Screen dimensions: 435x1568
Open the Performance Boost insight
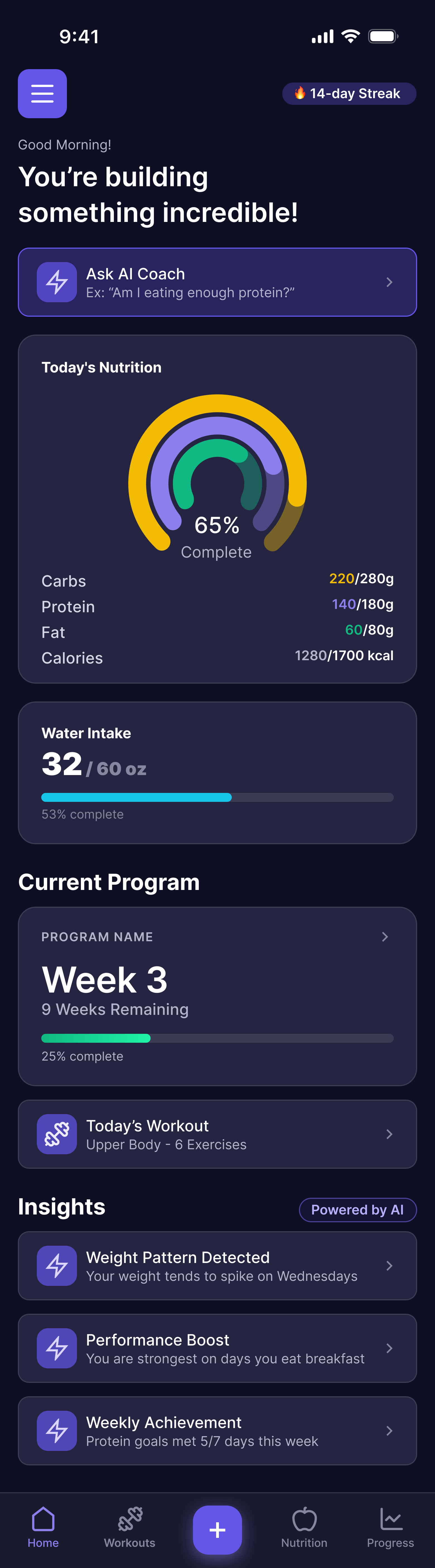tap(217, 1348)
